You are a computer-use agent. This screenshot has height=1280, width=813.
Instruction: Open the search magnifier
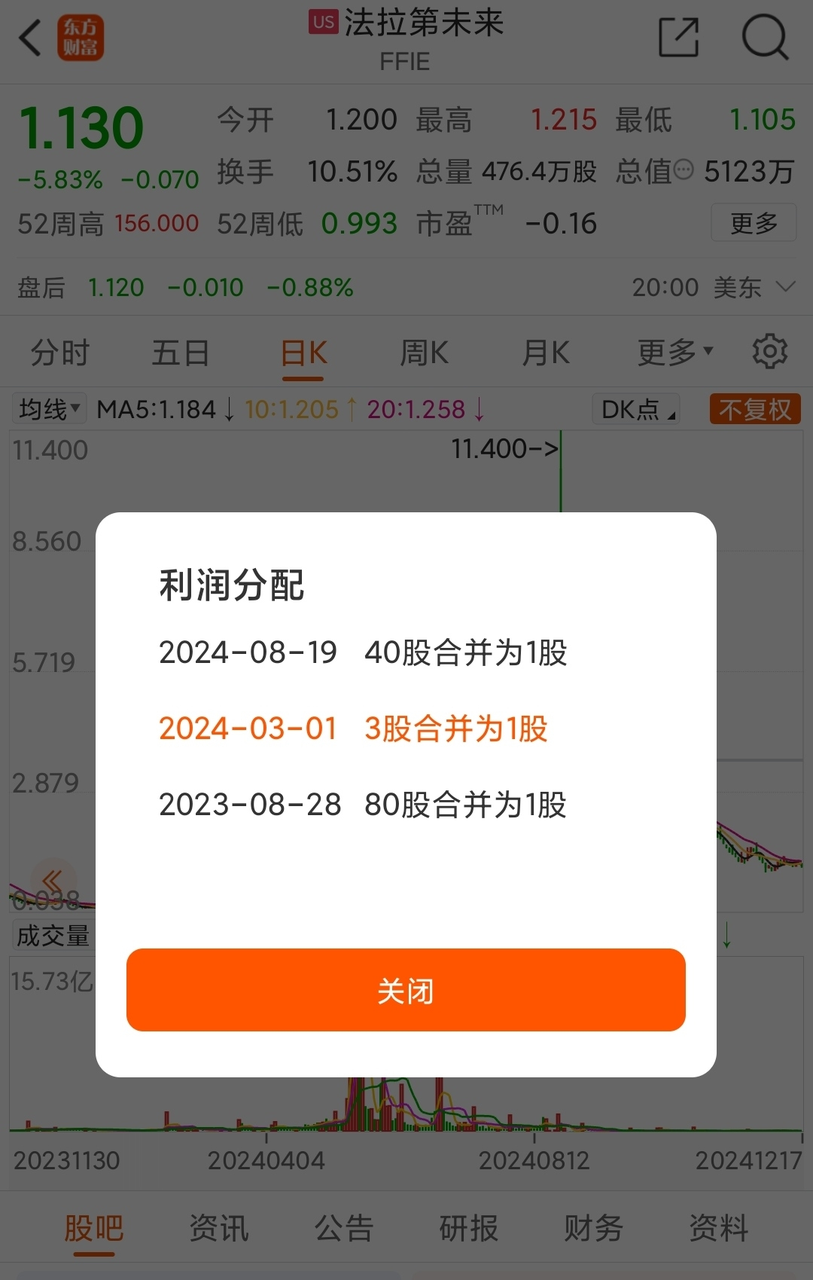pos(765,38)
